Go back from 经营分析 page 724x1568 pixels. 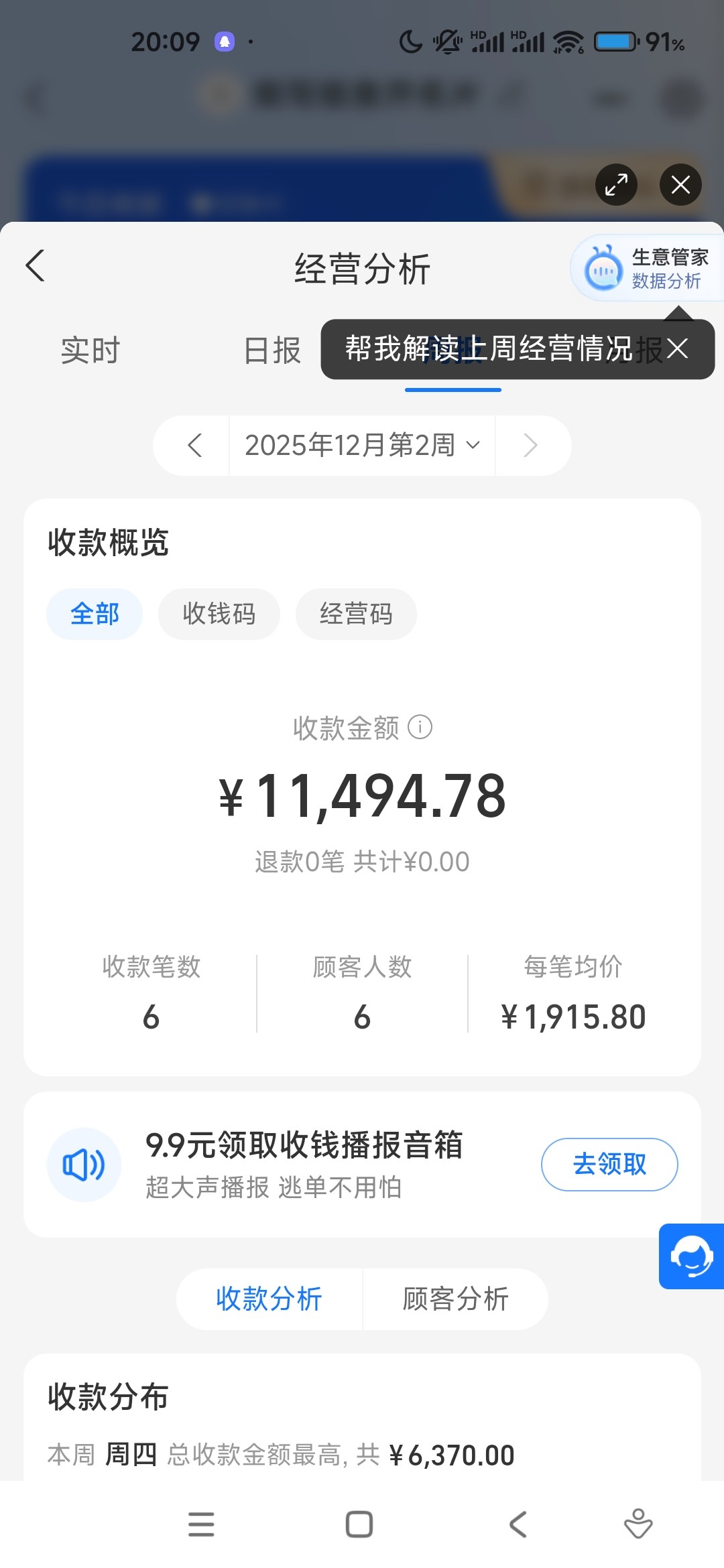(36, 266)
